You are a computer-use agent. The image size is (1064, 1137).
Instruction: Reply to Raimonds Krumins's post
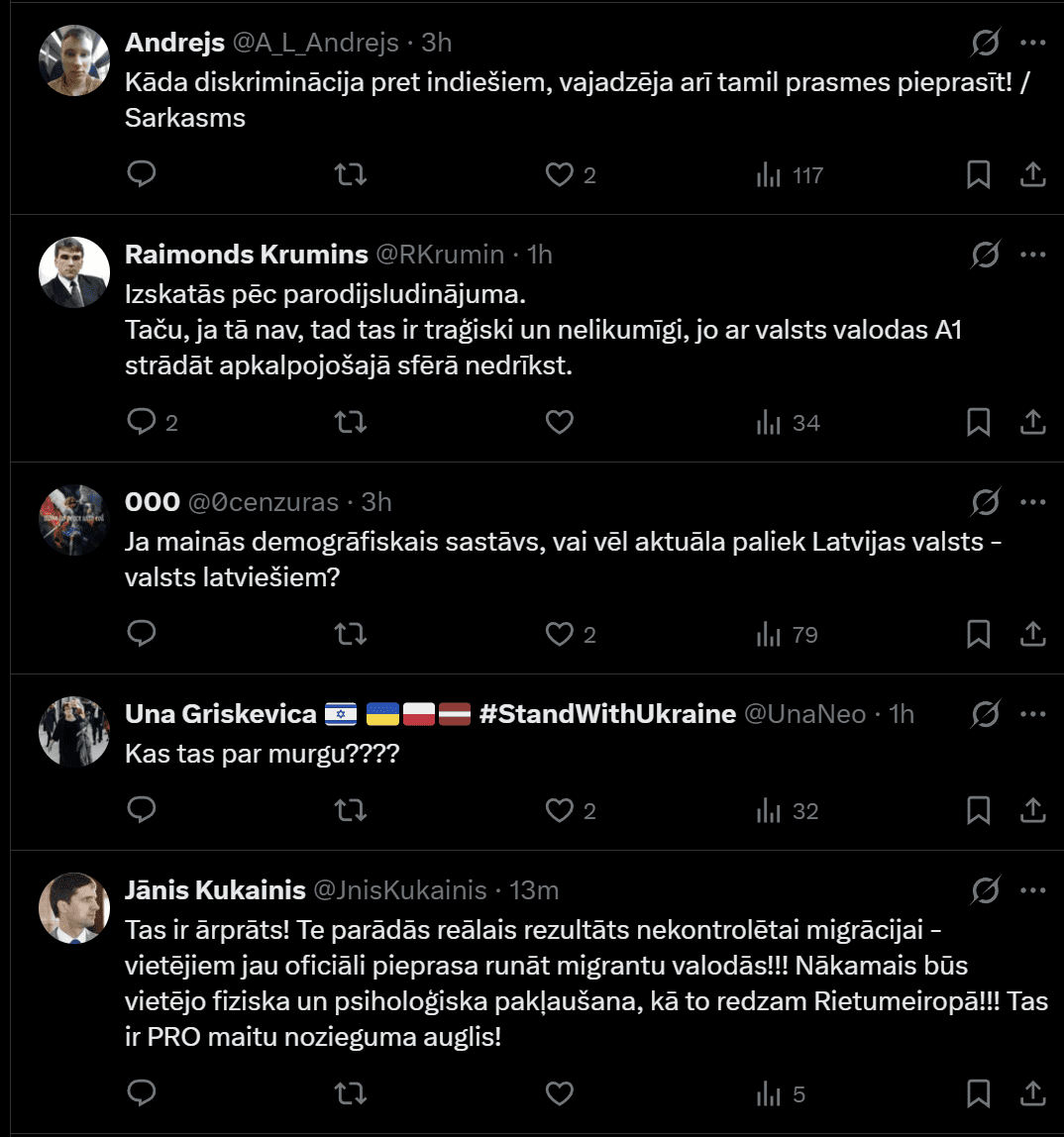143,423
